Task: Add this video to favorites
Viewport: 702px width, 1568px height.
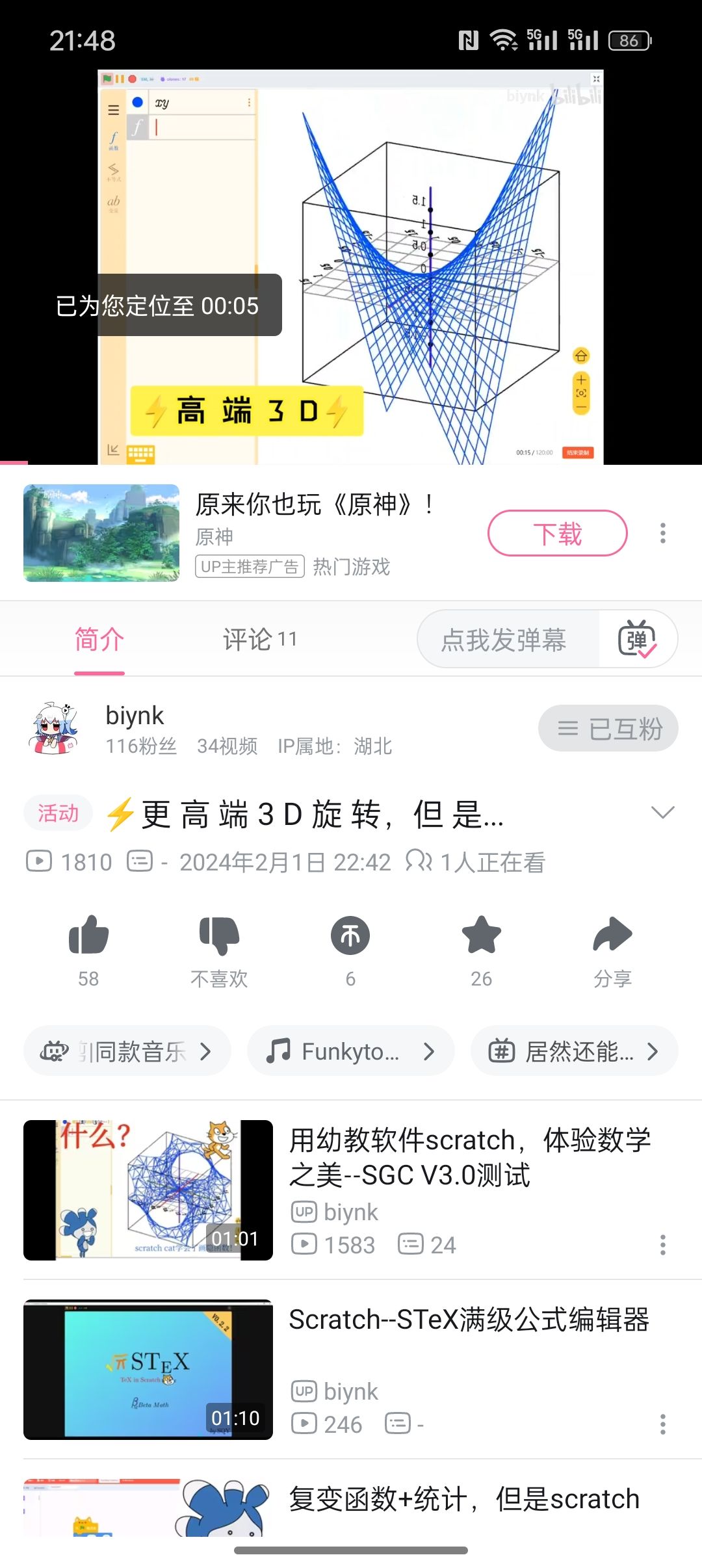Action: click(x=481, y=936)
